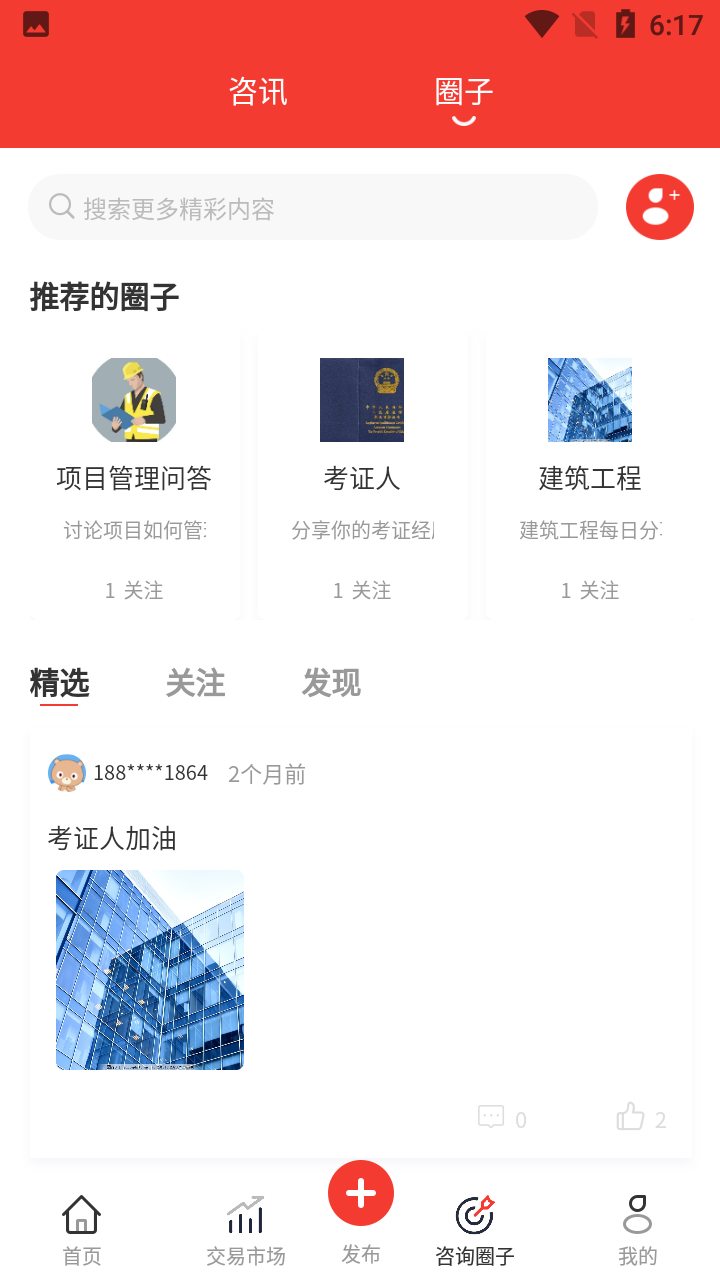720x1280 pixels.
Task: Open the 发现 tab
Action: 331,683
